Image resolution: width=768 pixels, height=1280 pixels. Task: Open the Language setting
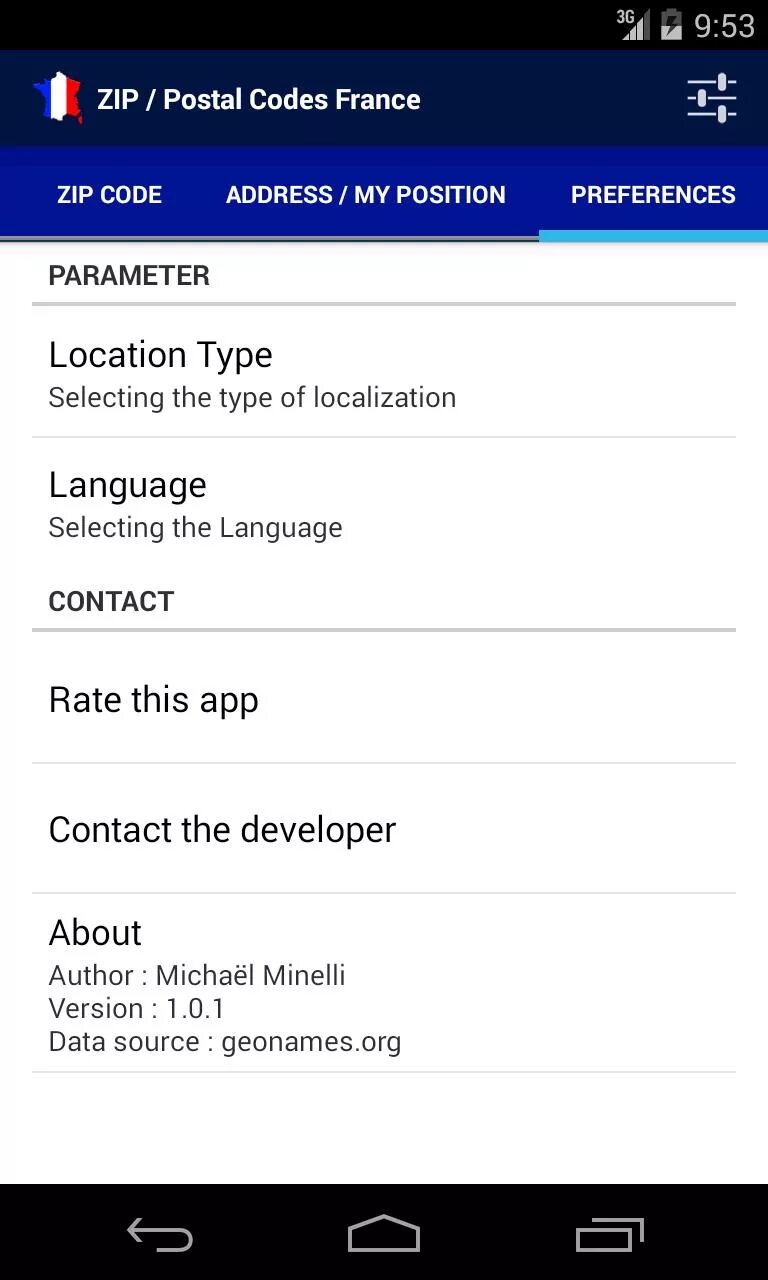pyautogui.click(x=384, y=503)
